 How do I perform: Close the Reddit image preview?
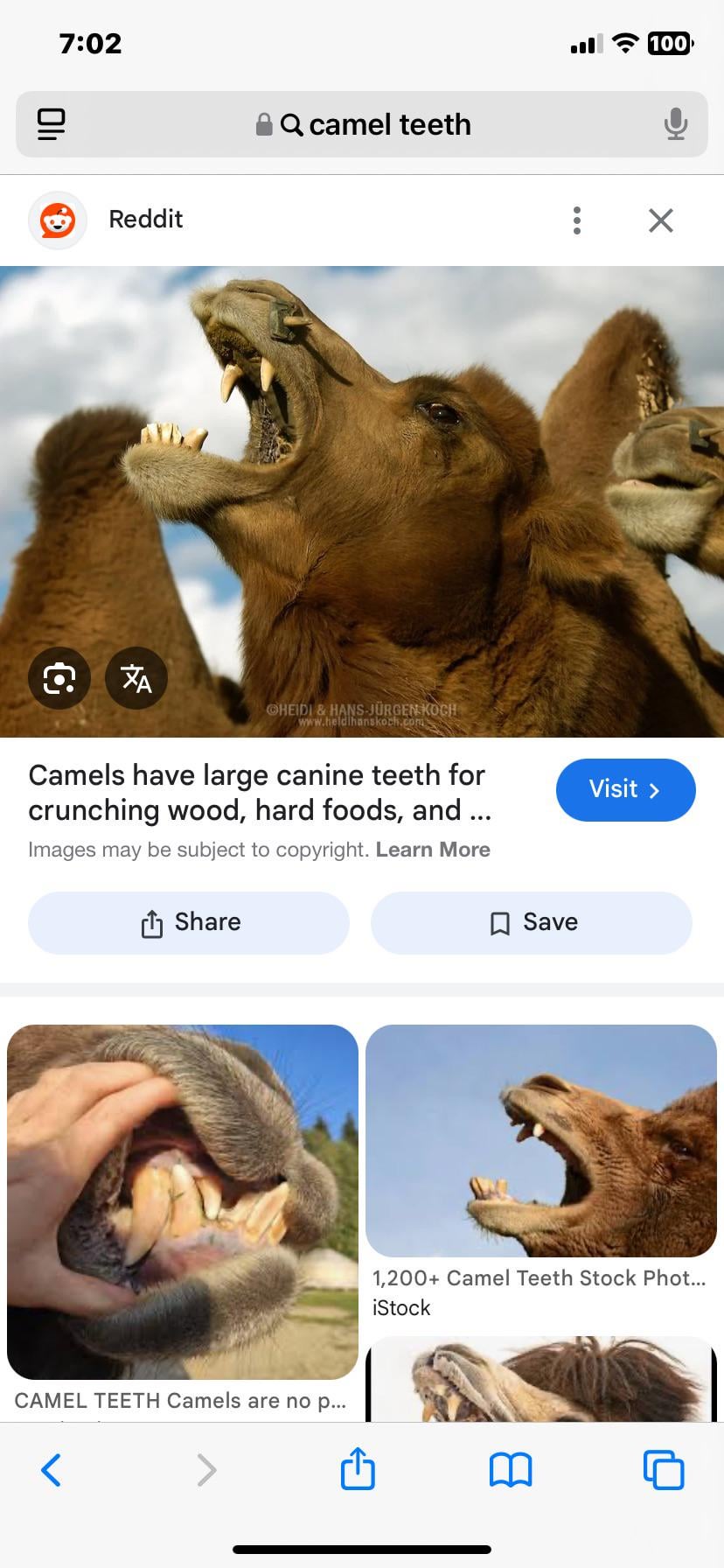(661, 220)
